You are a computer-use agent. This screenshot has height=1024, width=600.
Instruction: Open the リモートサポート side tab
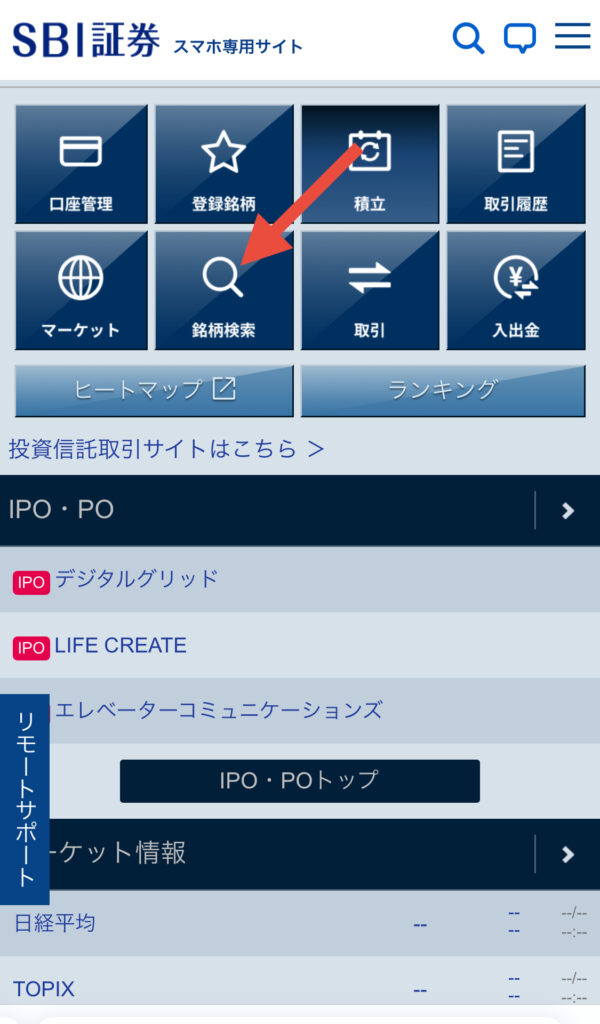point(25,798)
